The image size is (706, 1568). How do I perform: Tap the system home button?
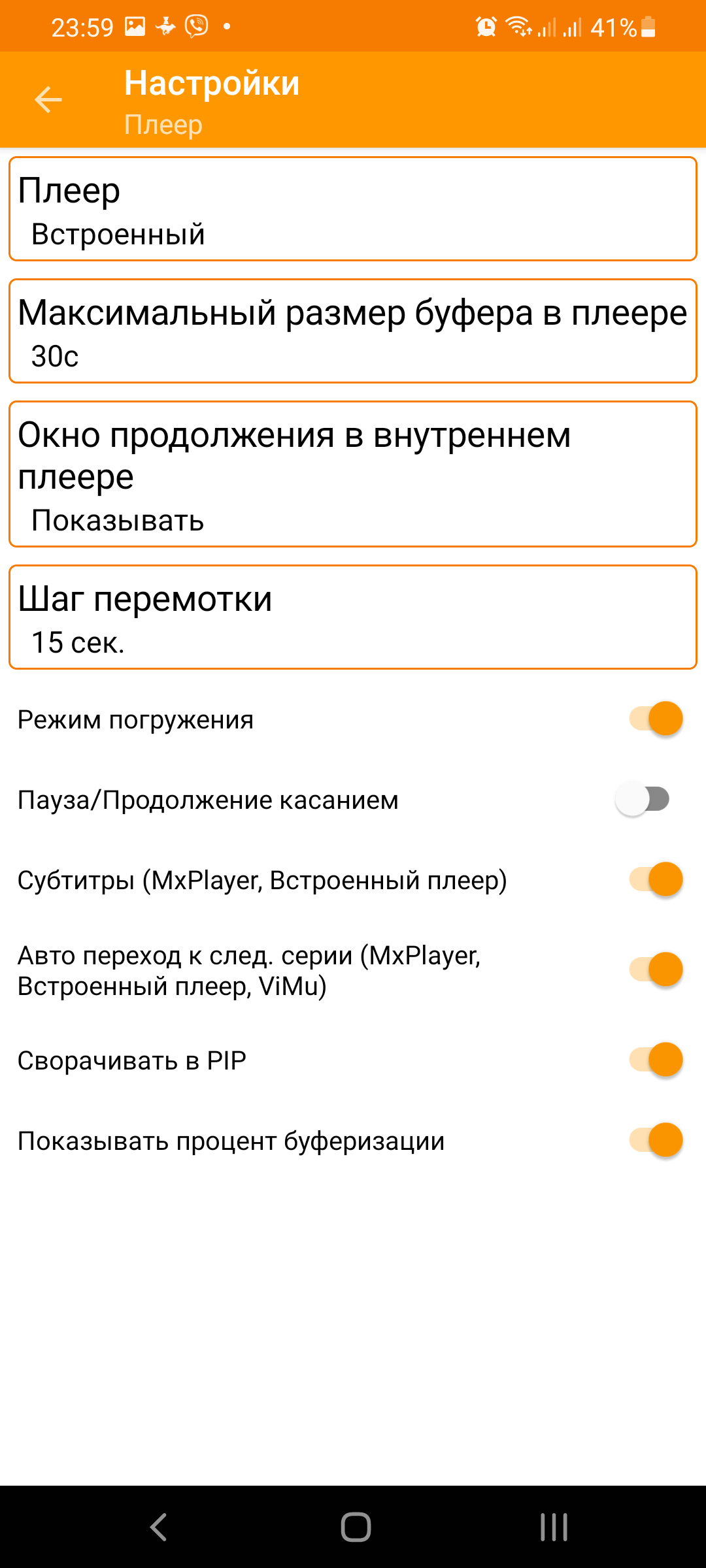356,1527
